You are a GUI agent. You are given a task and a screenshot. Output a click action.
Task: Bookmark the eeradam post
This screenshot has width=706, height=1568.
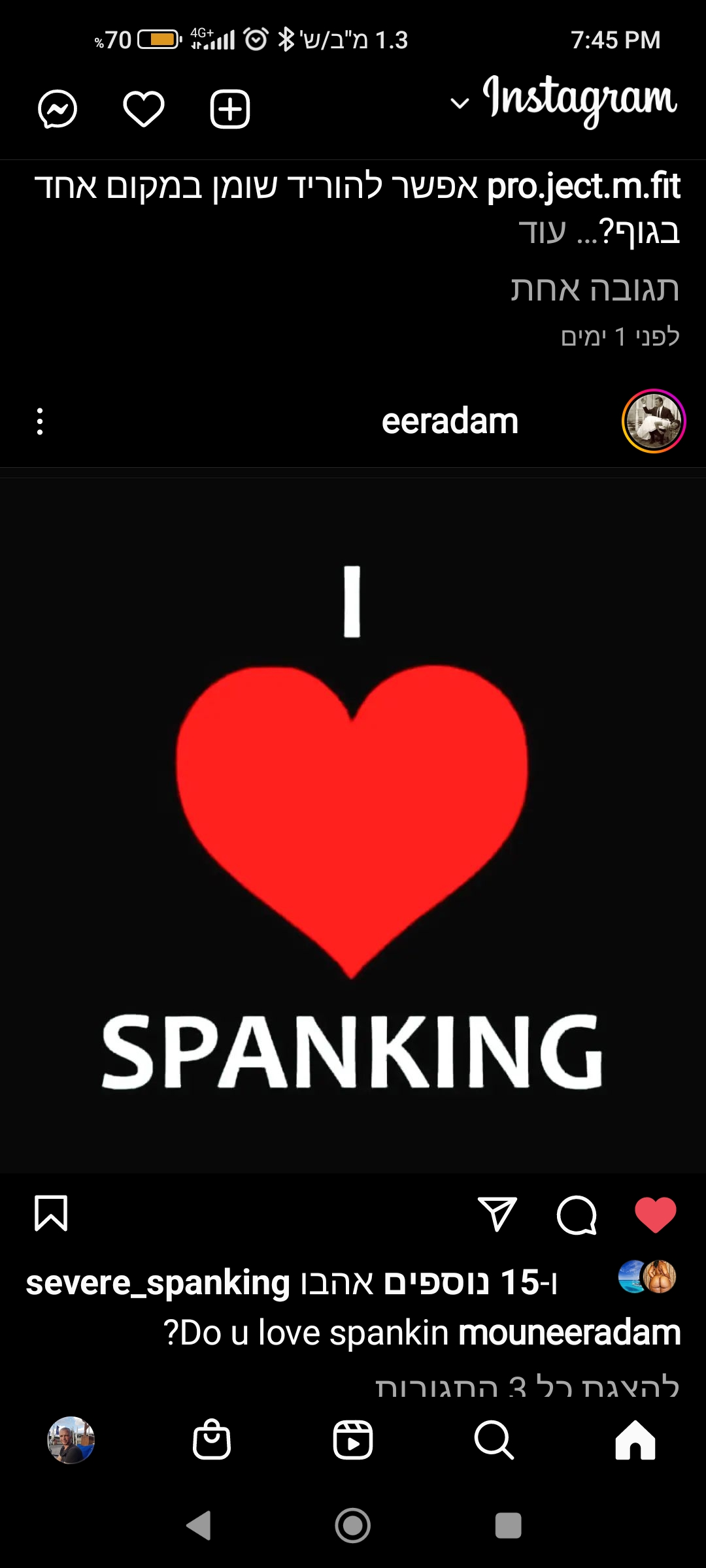coord(51,1214)
